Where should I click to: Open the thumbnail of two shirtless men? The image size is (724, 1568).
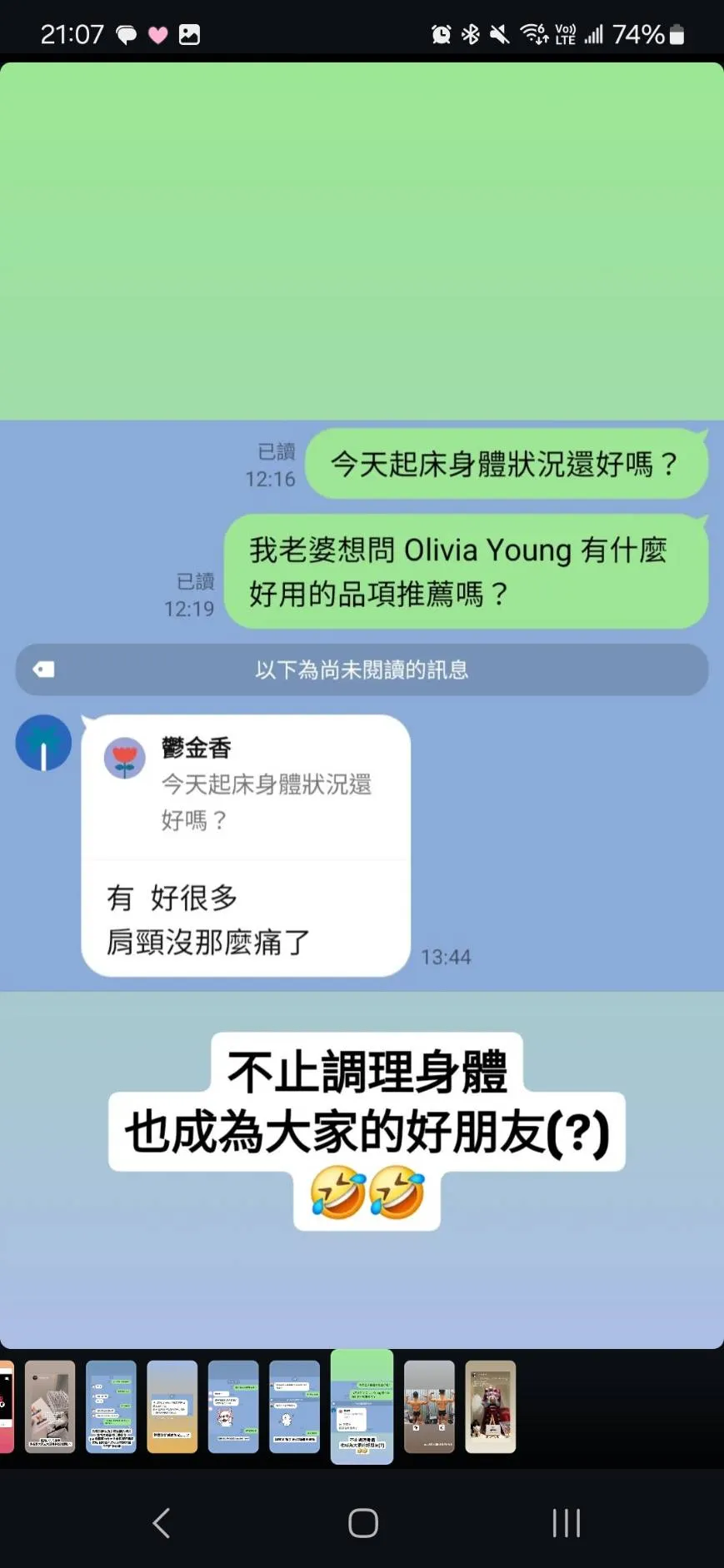(429, 1406)
